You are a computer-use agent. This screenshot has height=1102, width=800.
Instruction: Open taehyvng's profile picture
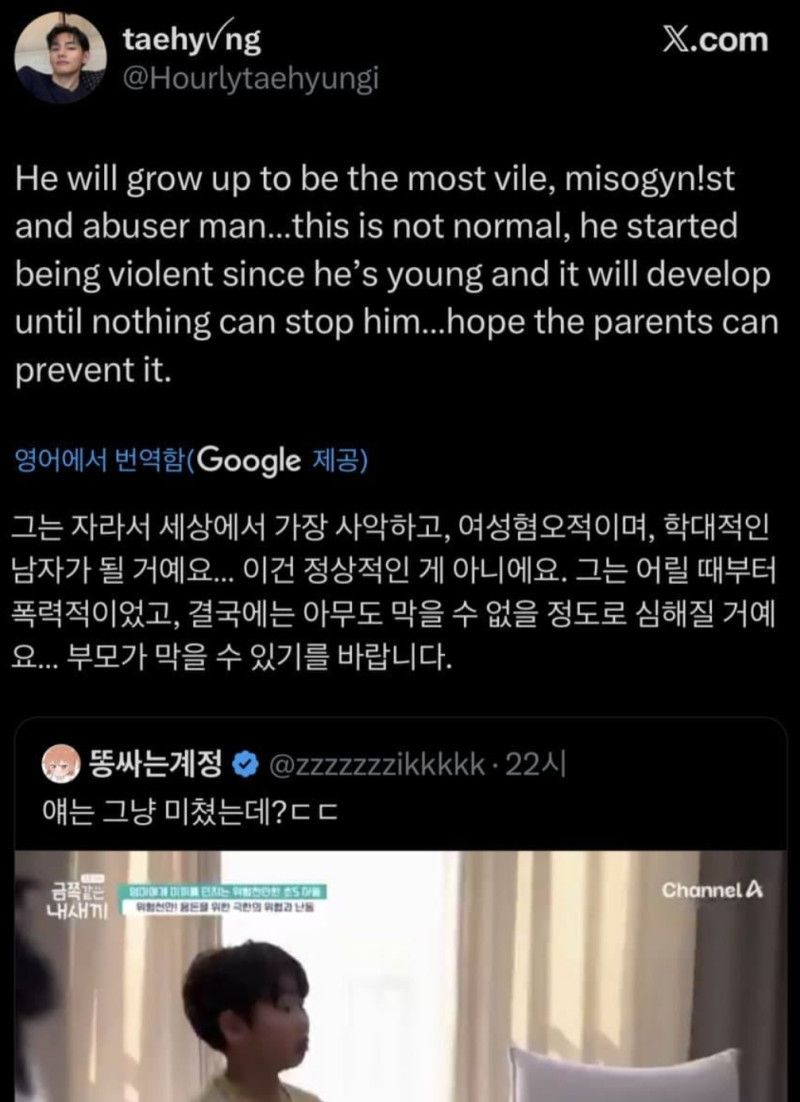[60, 60]
